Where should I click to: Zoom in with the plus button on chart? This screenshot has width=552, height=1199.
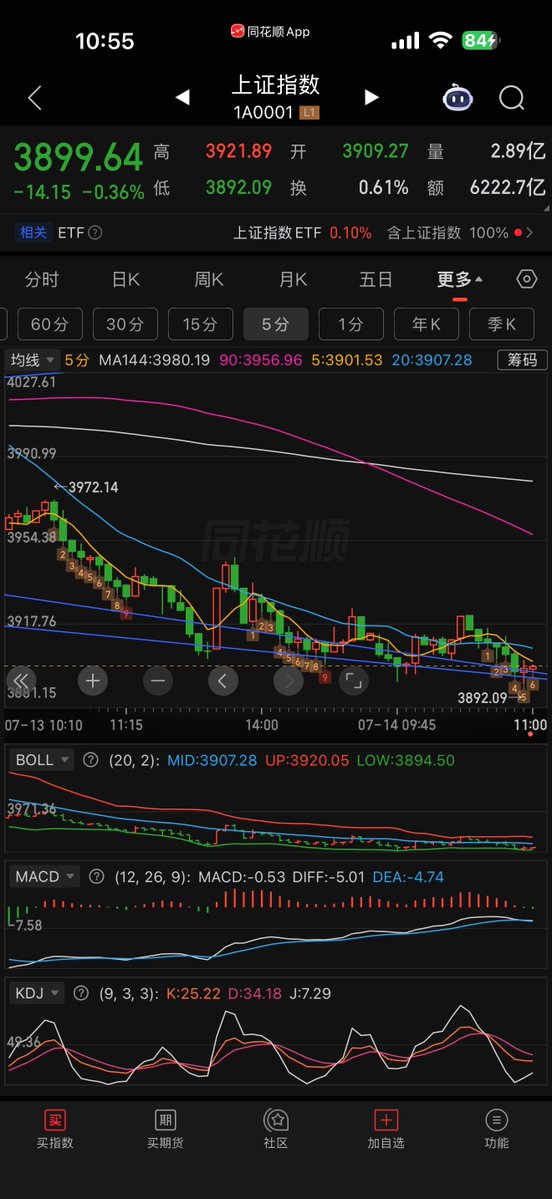(93, 680)
